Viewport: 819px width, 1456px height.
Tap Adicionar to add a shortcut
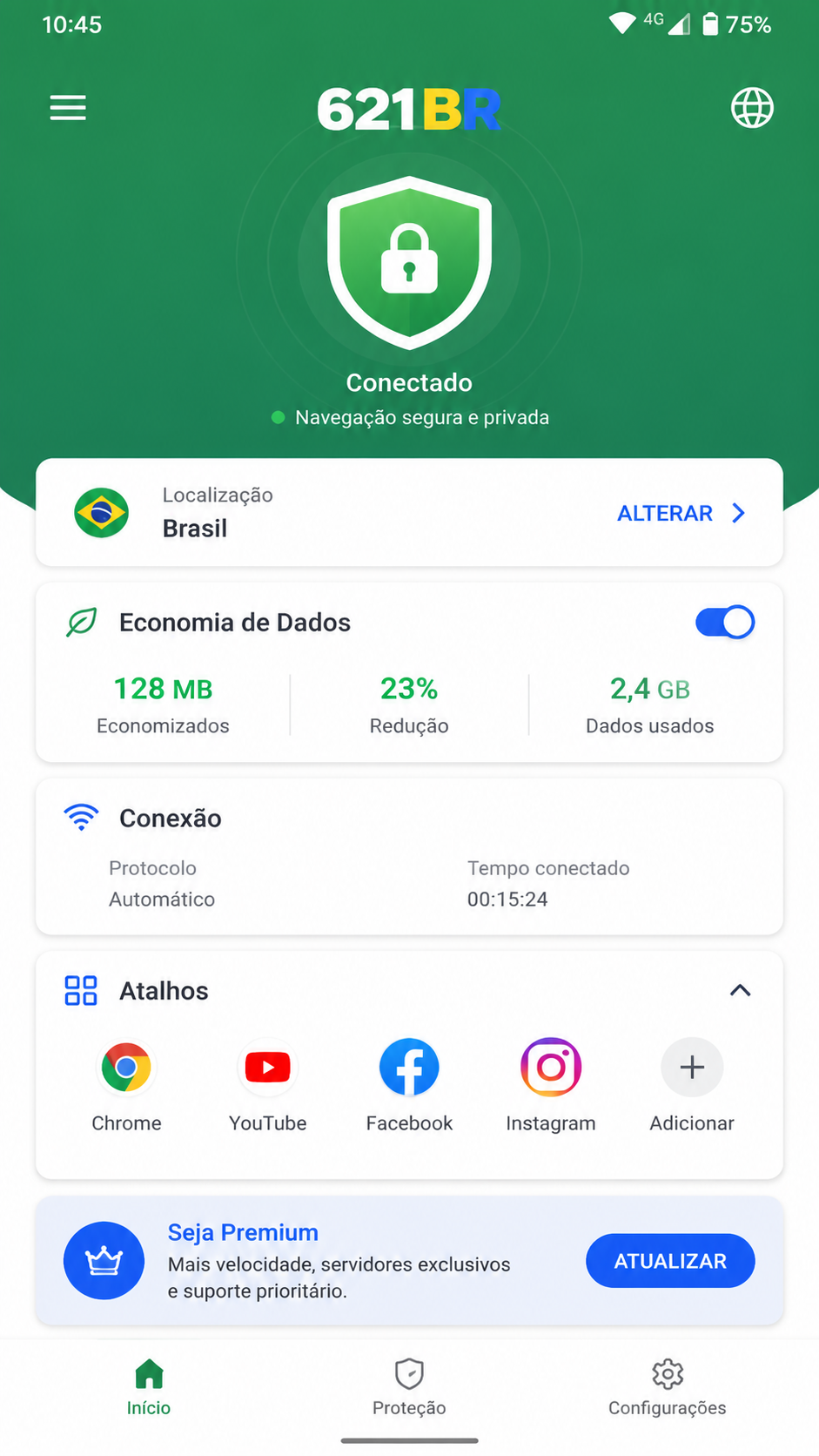coord(692,1085)
